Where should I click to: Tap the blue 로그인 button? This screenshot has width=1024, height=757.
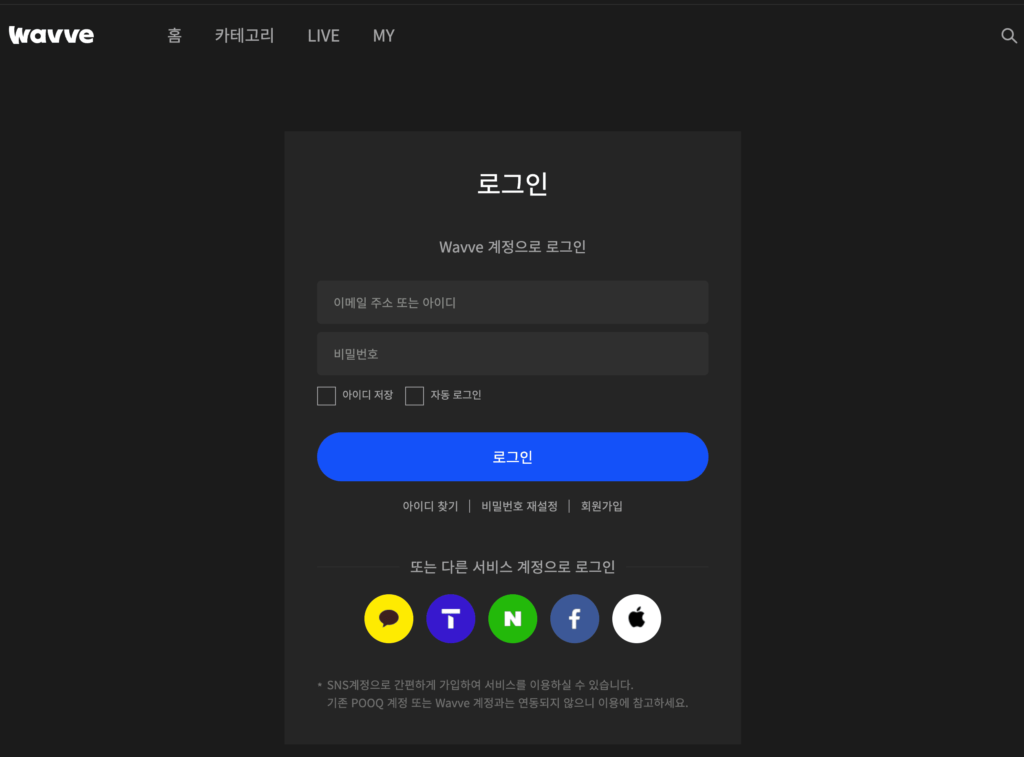pos(512,457)
